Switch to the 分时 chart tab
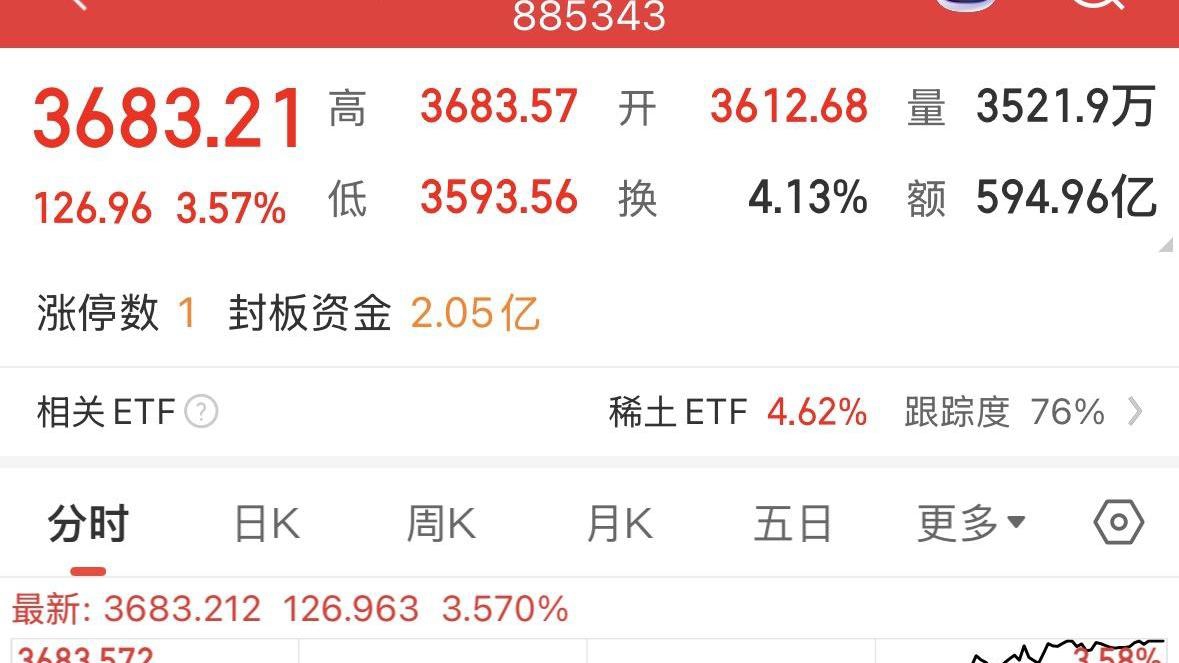Screen dimensions: 1179x663 tap(88, 524)
